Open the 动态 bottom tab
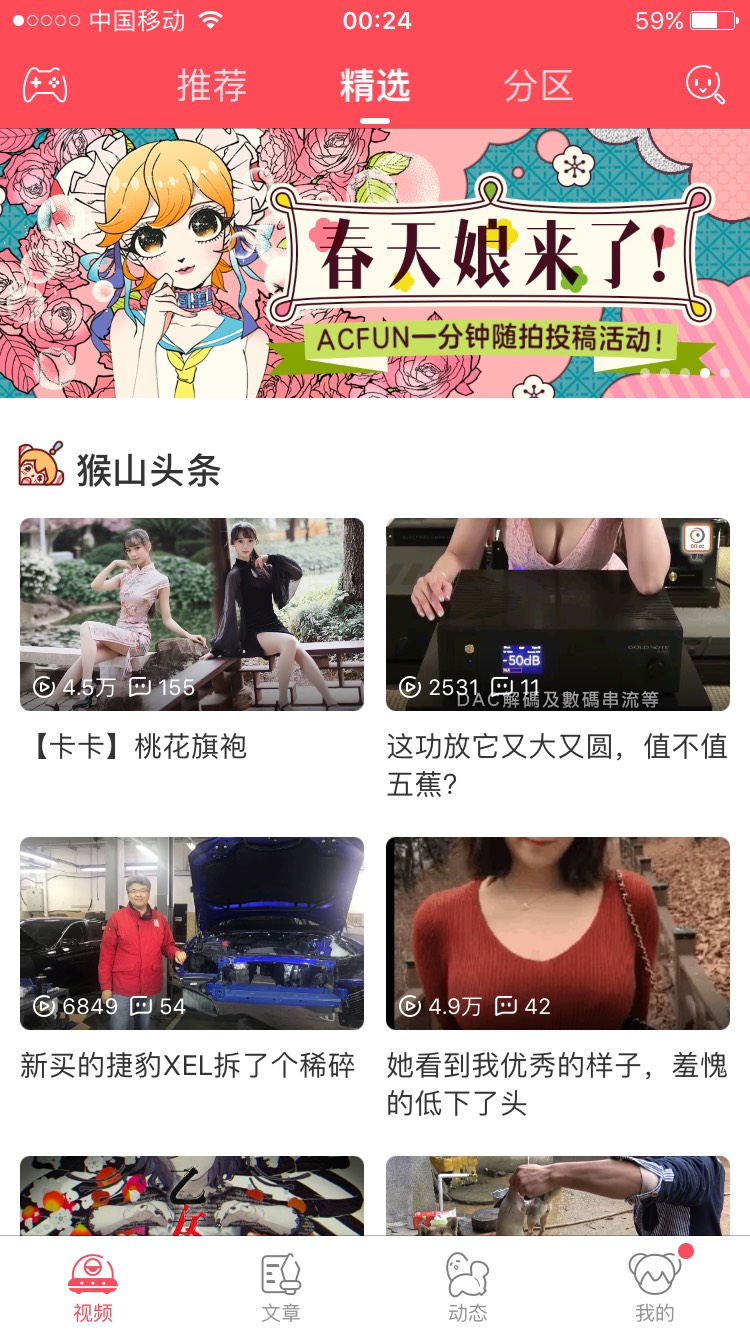 [468, 1287]
